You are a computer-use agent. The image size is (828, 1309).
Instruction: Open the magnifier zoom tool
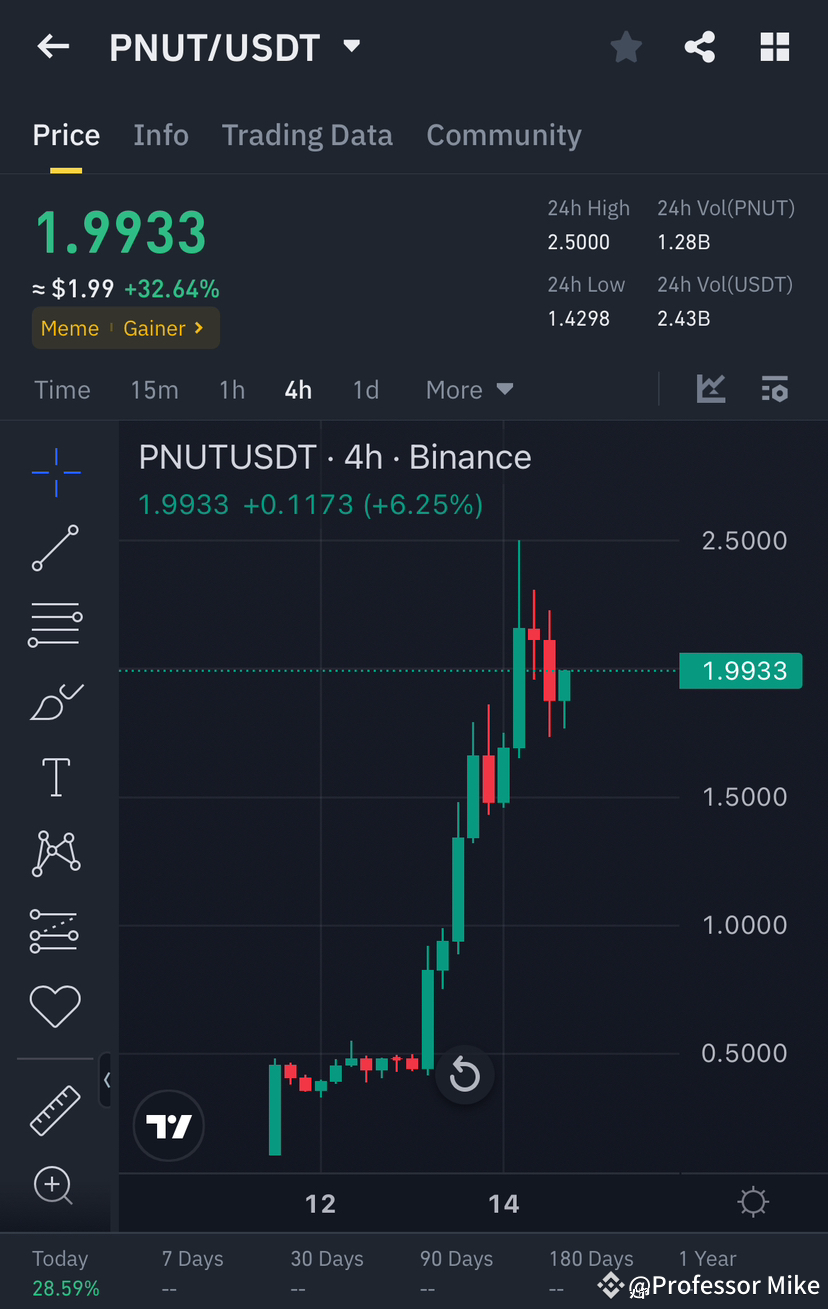pyautogui.click(x=55, y=1186)
